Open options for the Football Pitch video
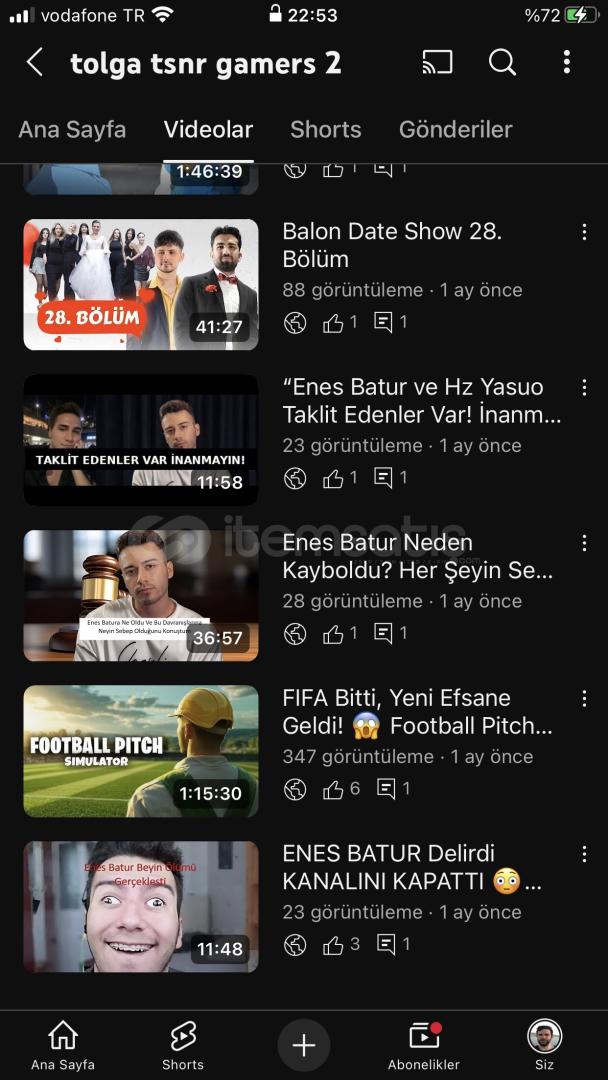This screenshot has height=1080, width=608. click(584, 699)
